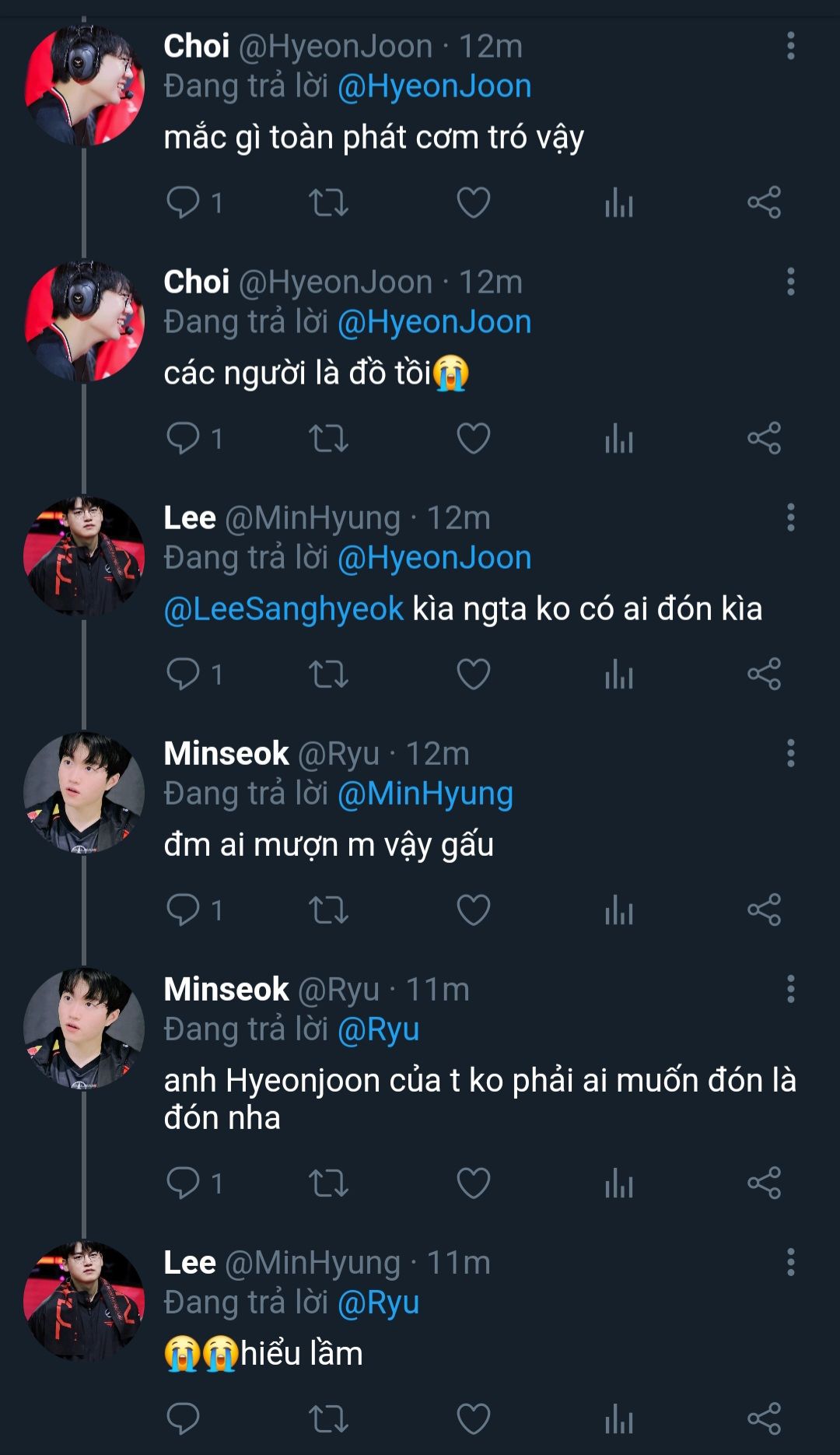Reply to the tweet 'các người là đồ tồi'
This screenshot has width=840, height=1455.
pos(184,439)
